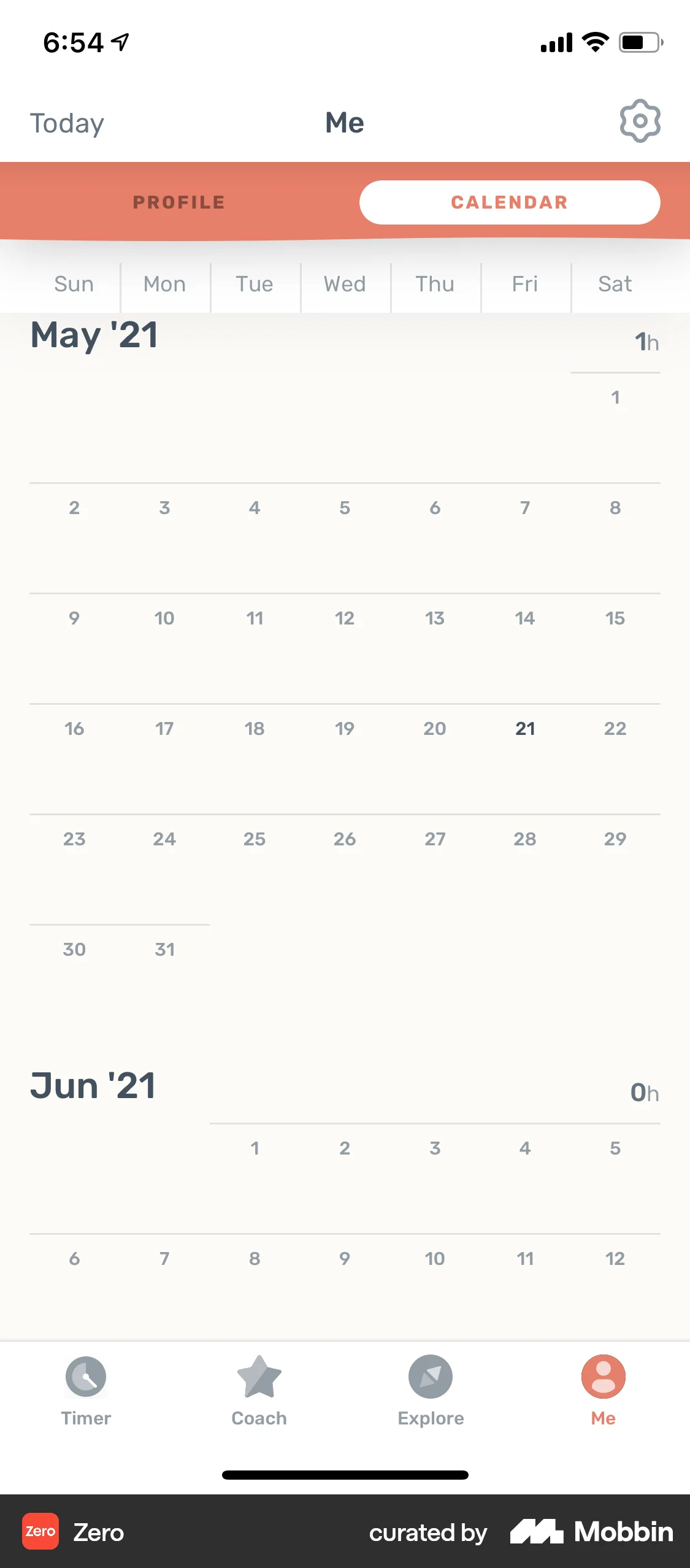Select May 1 on the calendar
The width and height of the screenshot is (690, 1568).
tap(615, 397)
